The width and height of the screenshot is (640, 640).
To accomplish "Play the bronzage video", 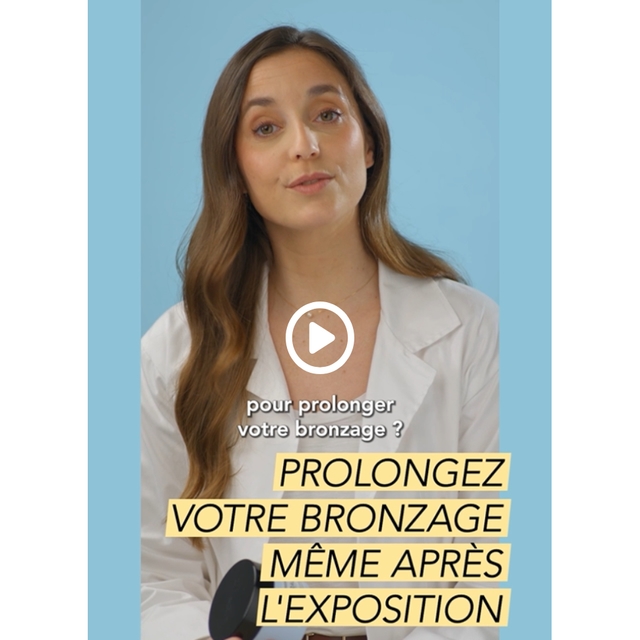I will 320,338.
